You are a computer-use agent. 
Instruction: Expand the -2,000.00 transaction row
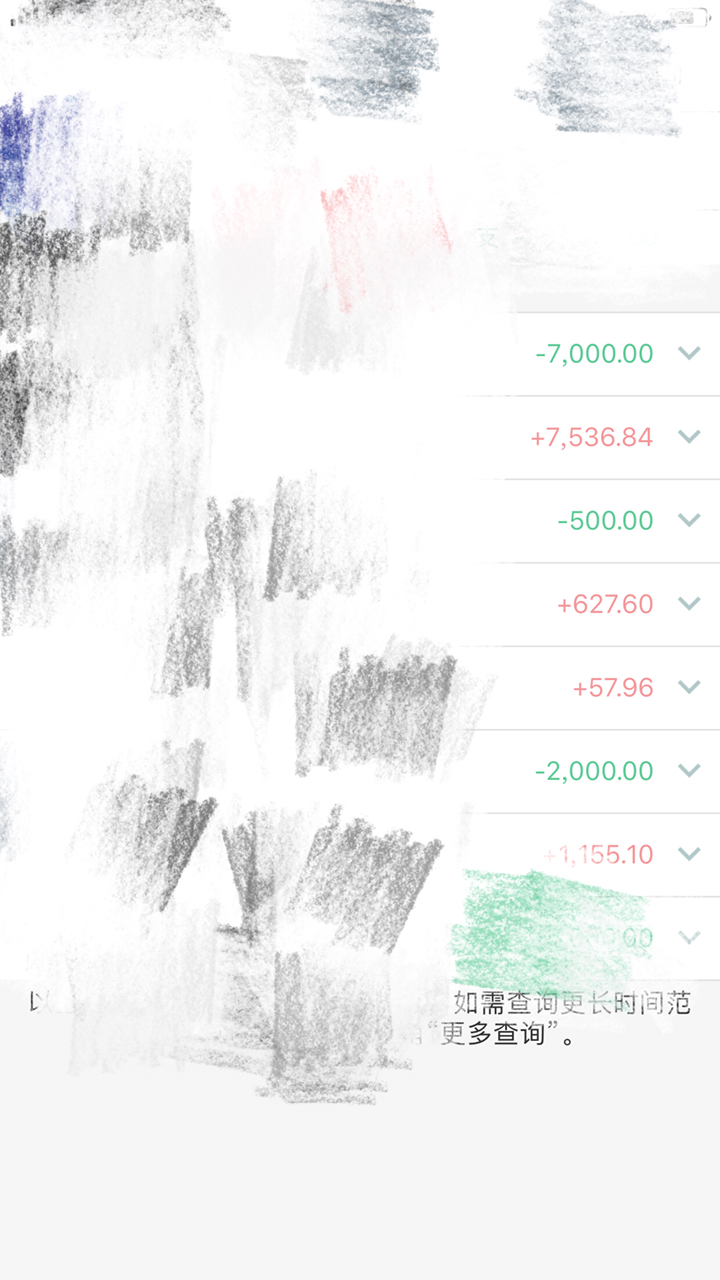pos(689,771)
